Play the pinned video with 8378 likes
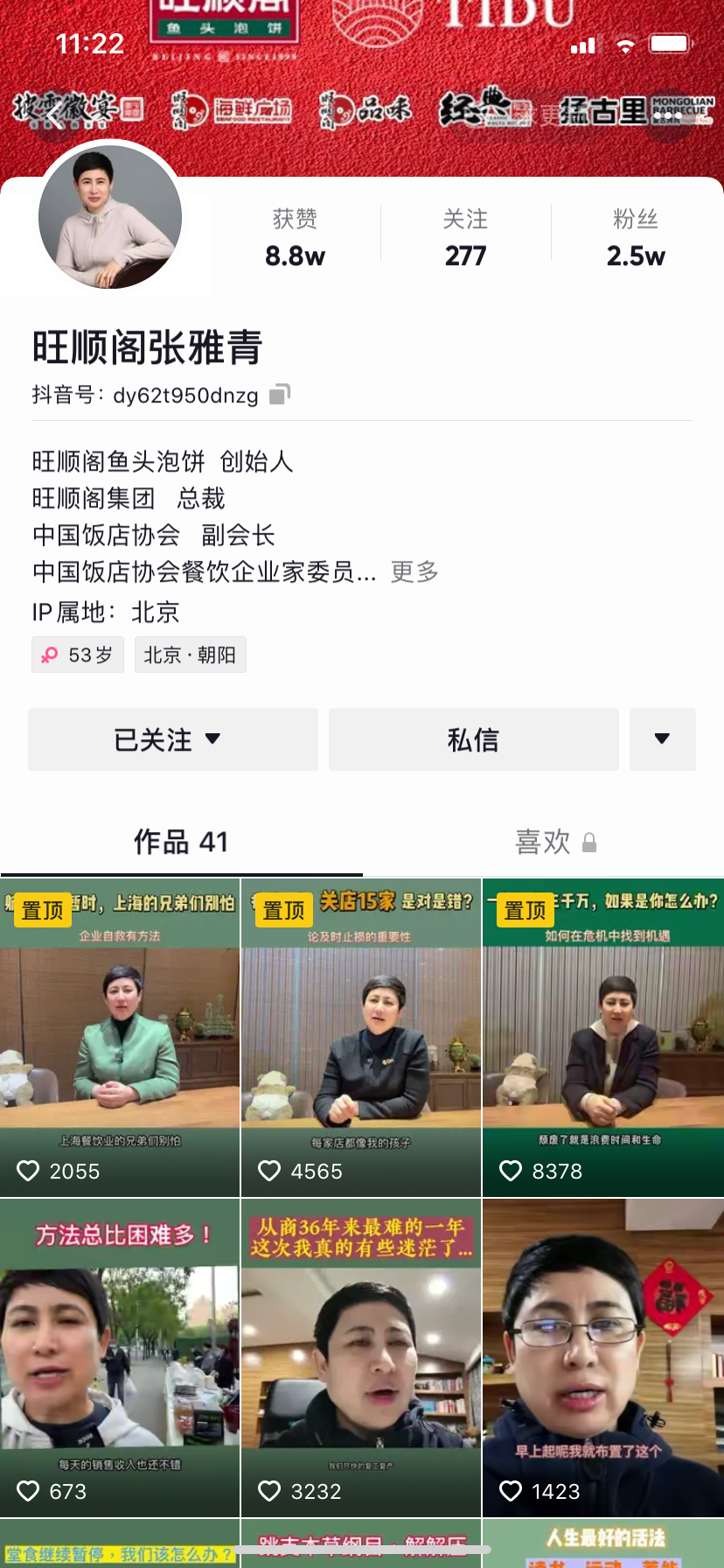Screen dimensions: 724x1568 click(603, 1038)
